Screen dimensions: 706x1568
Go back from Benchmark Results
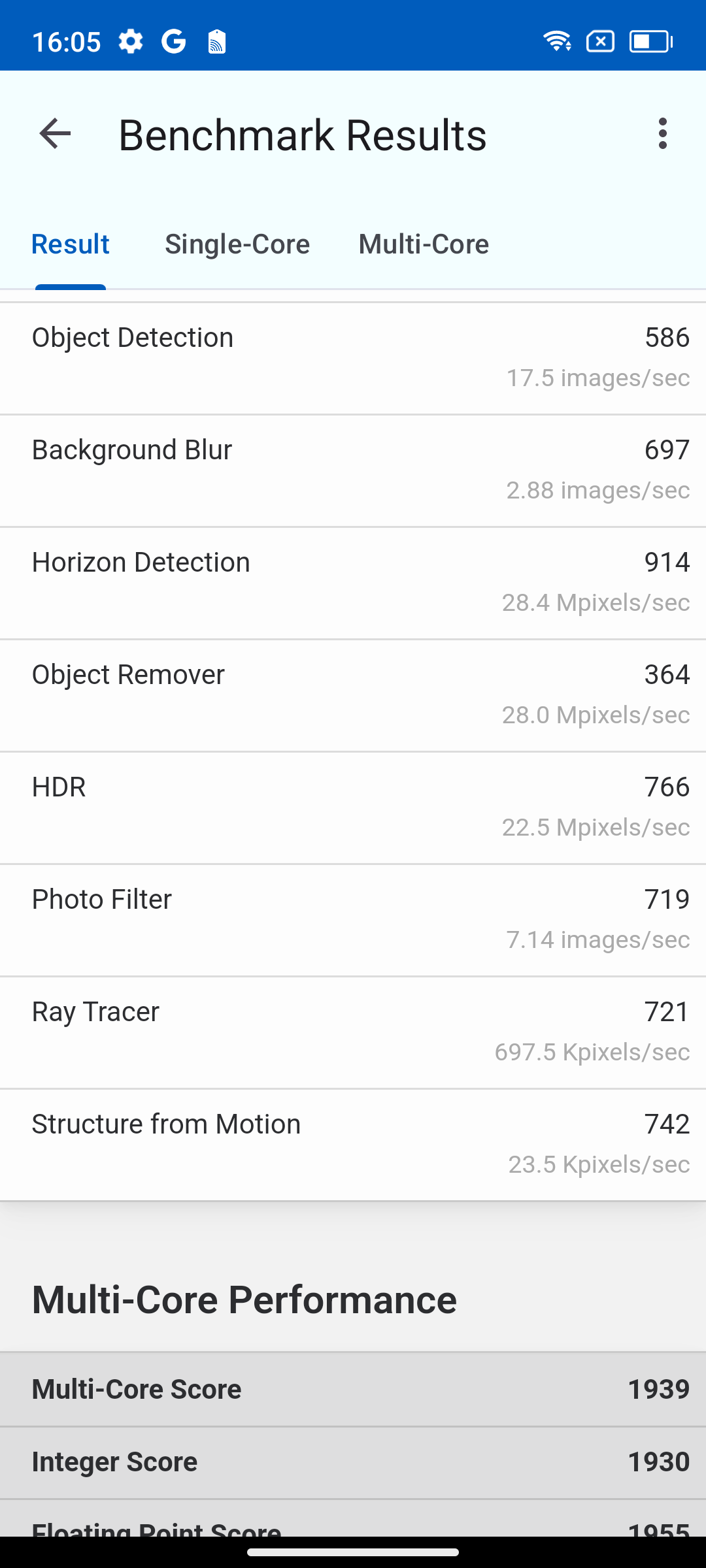(x=55, y=134)
